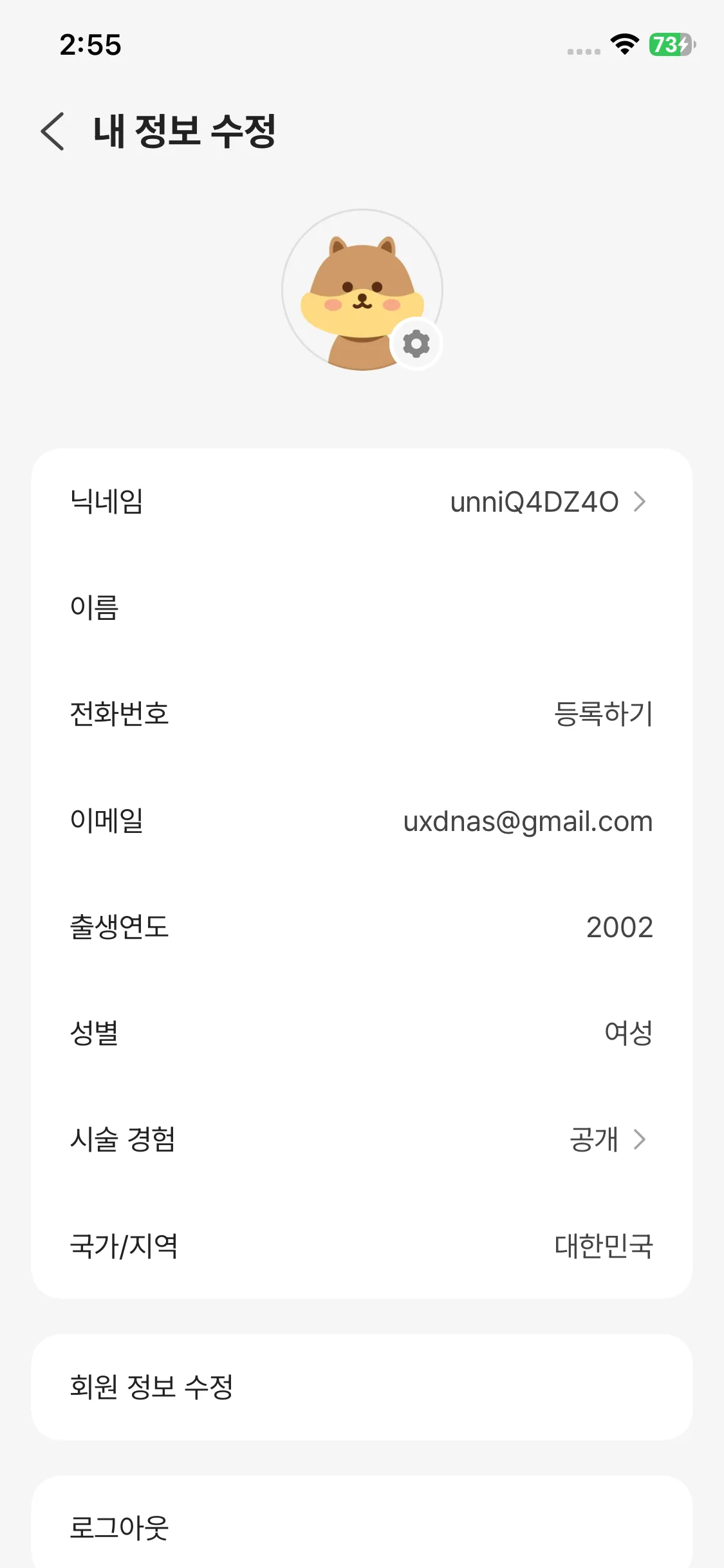The height and width of the screenshot is (1568, 724).
Task: Open 시술 경험 visibility setting
Action: [362, 1139]
